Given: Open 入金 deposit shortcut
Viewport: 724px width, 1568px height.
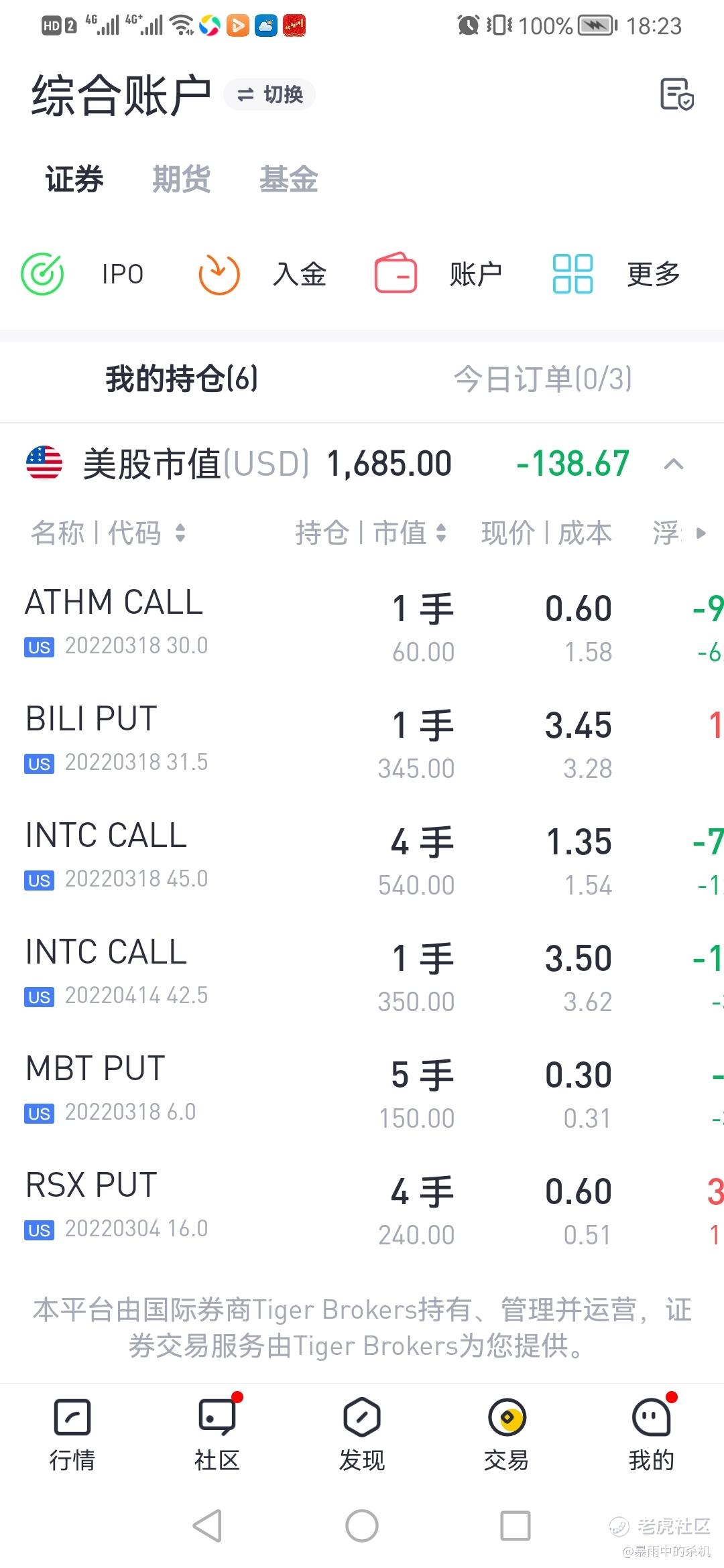Looking at the screenshot, I should coord(262,274).
